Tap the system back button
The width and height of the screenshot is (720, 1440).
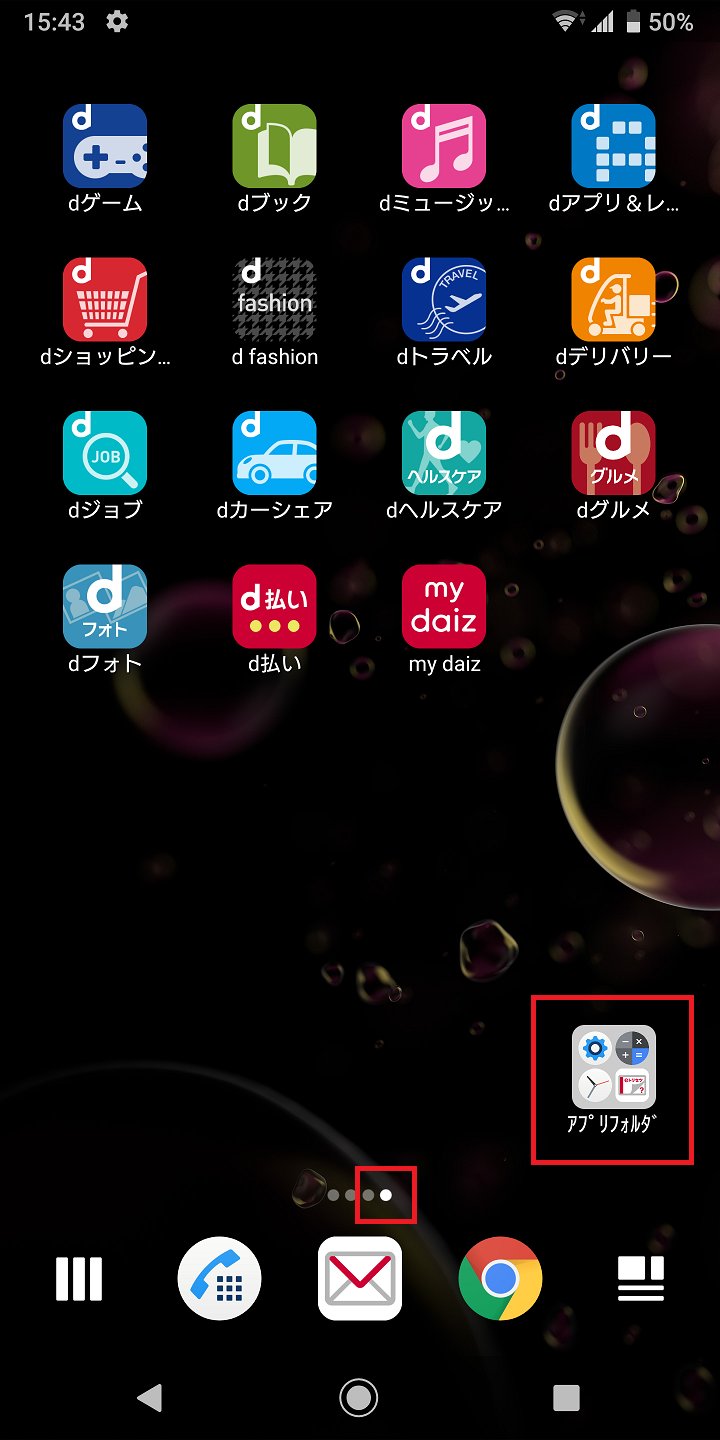[150, 1397]
